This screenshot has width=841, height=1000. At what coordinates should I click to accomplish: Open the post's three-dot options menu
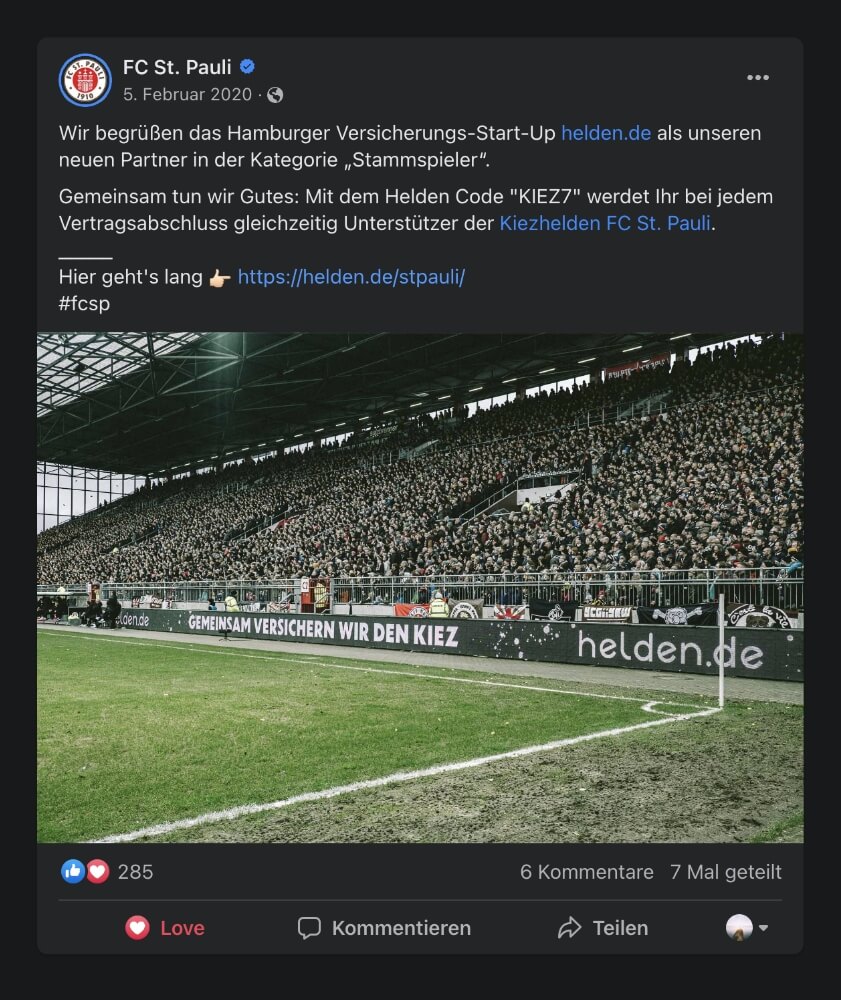(x=758, y=78)
